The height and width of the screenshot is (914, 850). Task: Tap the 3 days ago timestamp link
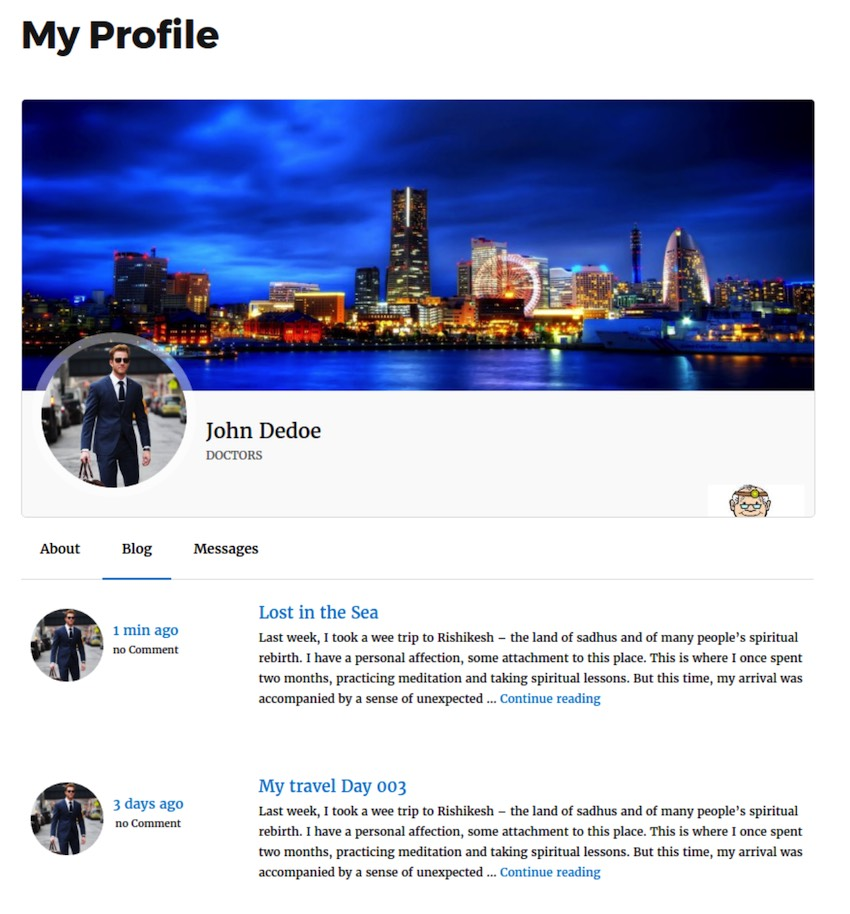(x=147, y=804)
